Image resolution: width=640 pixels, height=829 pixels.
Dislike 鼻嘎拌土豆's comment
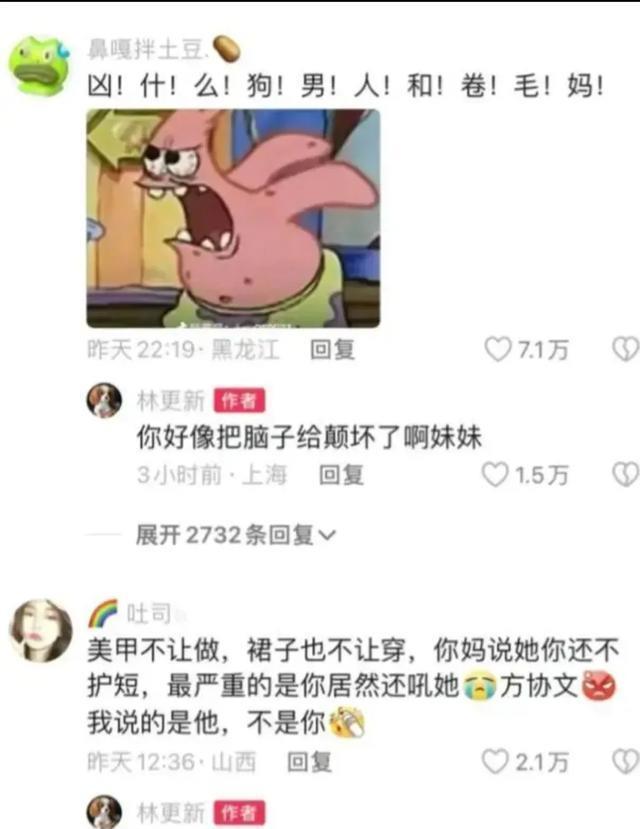coord(625,349)
